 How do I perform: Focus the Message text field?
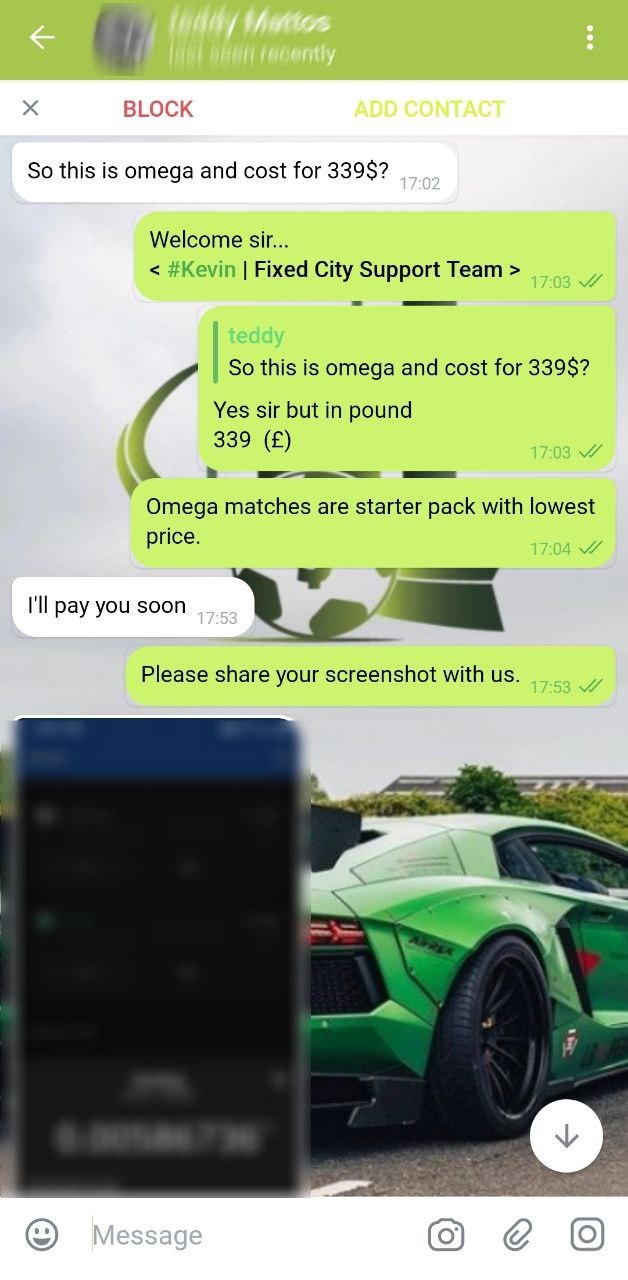(x=250, y=1236)
